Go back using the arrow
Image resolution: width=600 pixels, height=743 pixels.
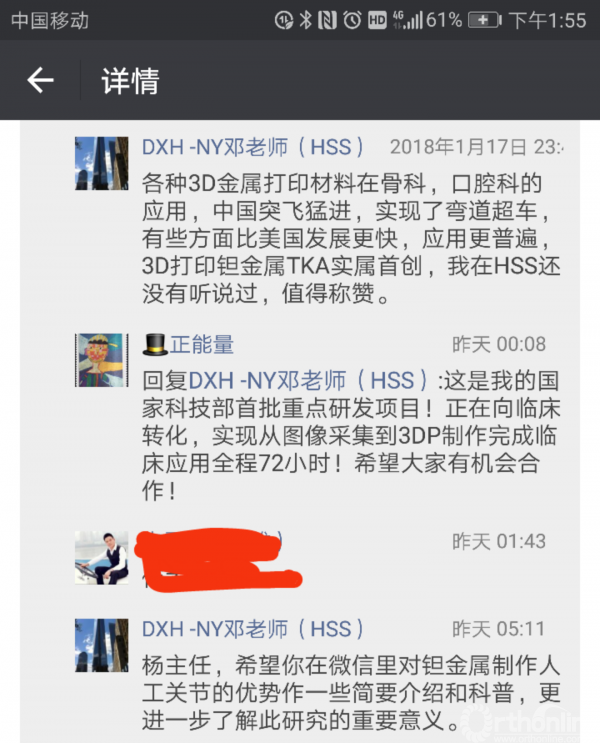[x=40, y=81]
